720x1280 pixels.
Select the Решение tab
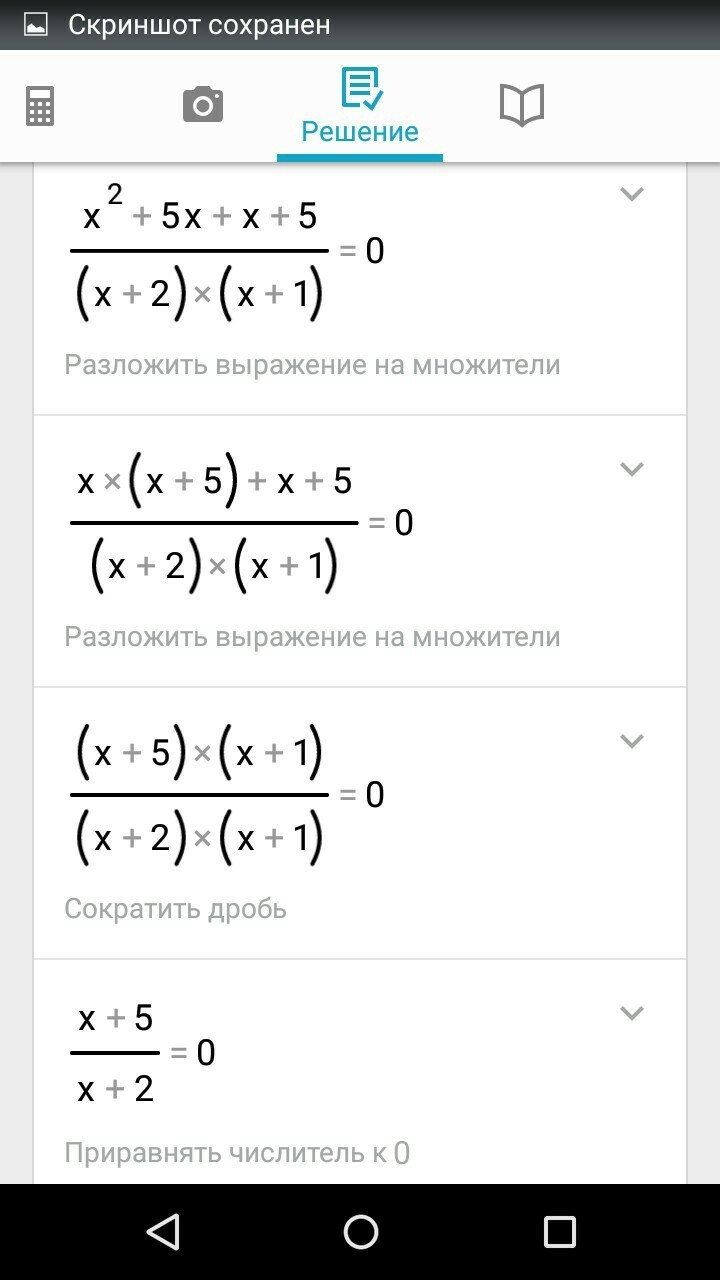pos(360,106)
